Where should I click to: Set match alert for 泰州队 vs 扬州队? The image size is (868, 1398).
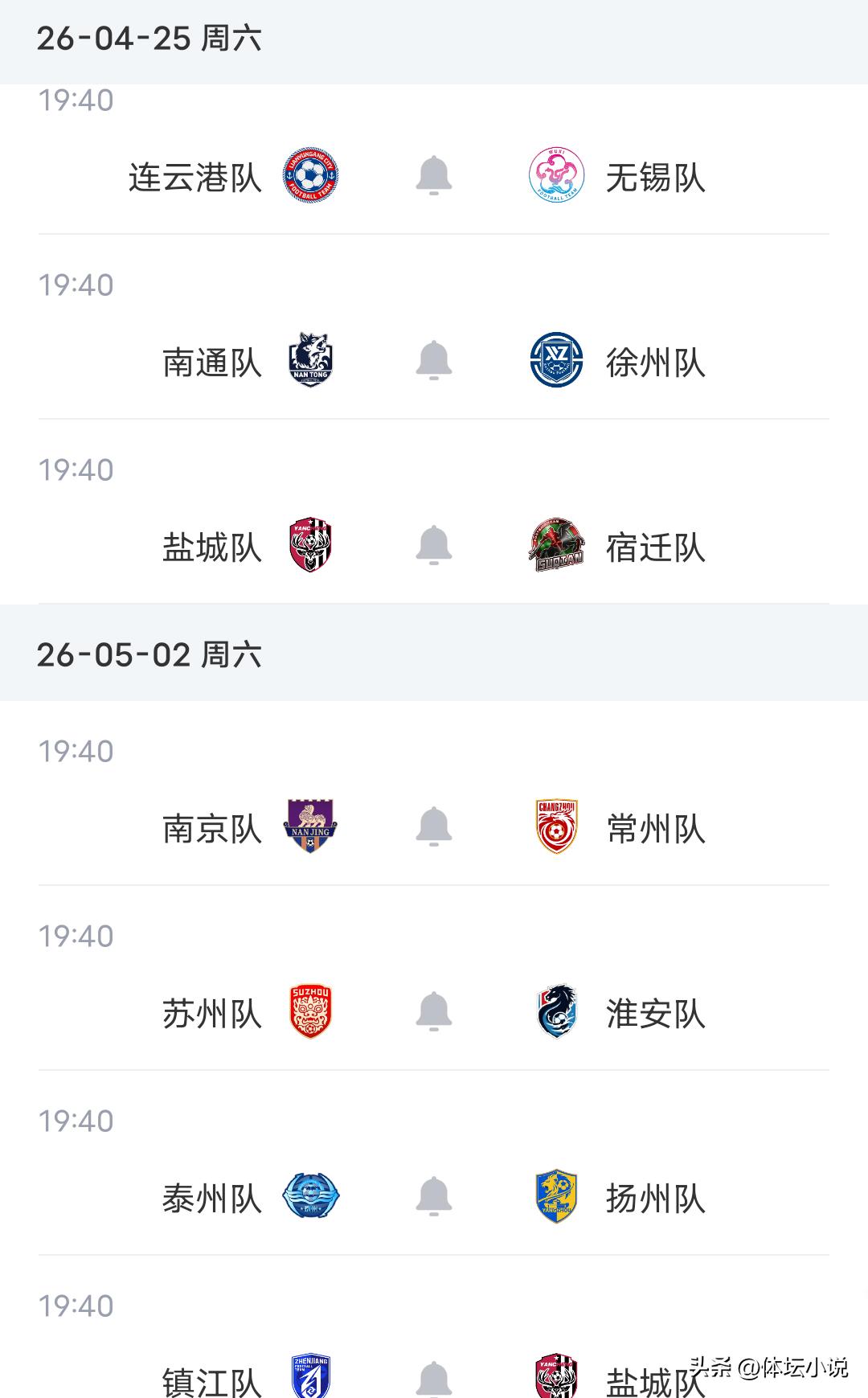[x=433, y=1197]
